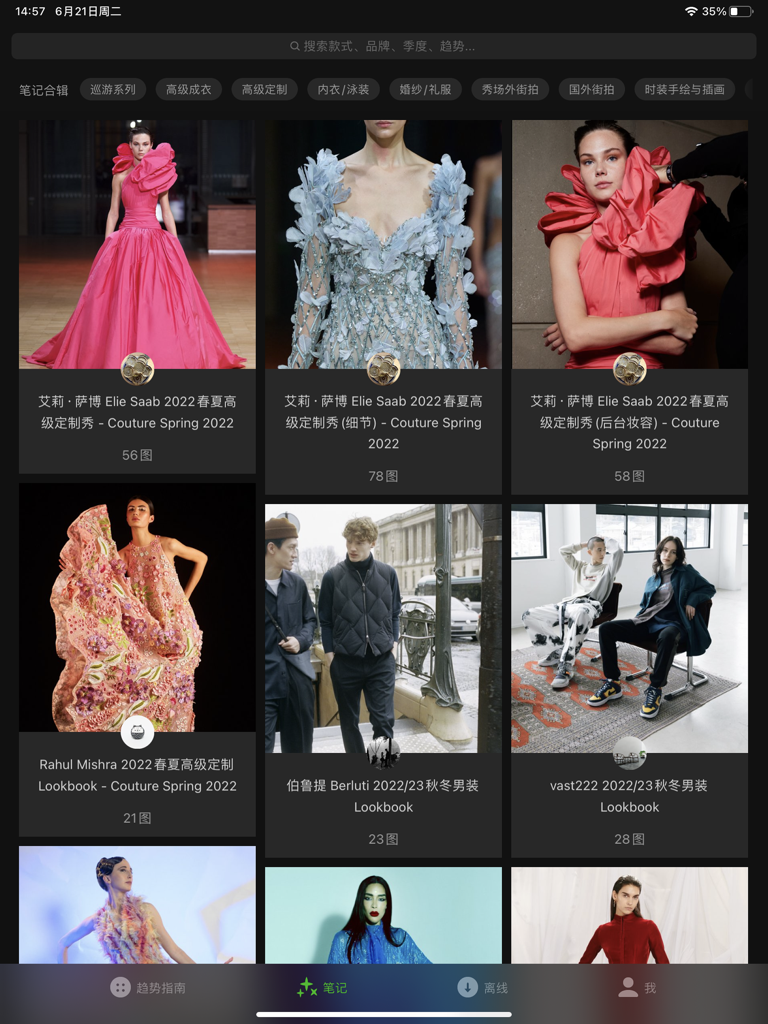Screen dimensions: 768x1024
Task: Tap brand badge on the Rahul Mishra lookbook
Action: pyautogui.click(x=137, y=731)
